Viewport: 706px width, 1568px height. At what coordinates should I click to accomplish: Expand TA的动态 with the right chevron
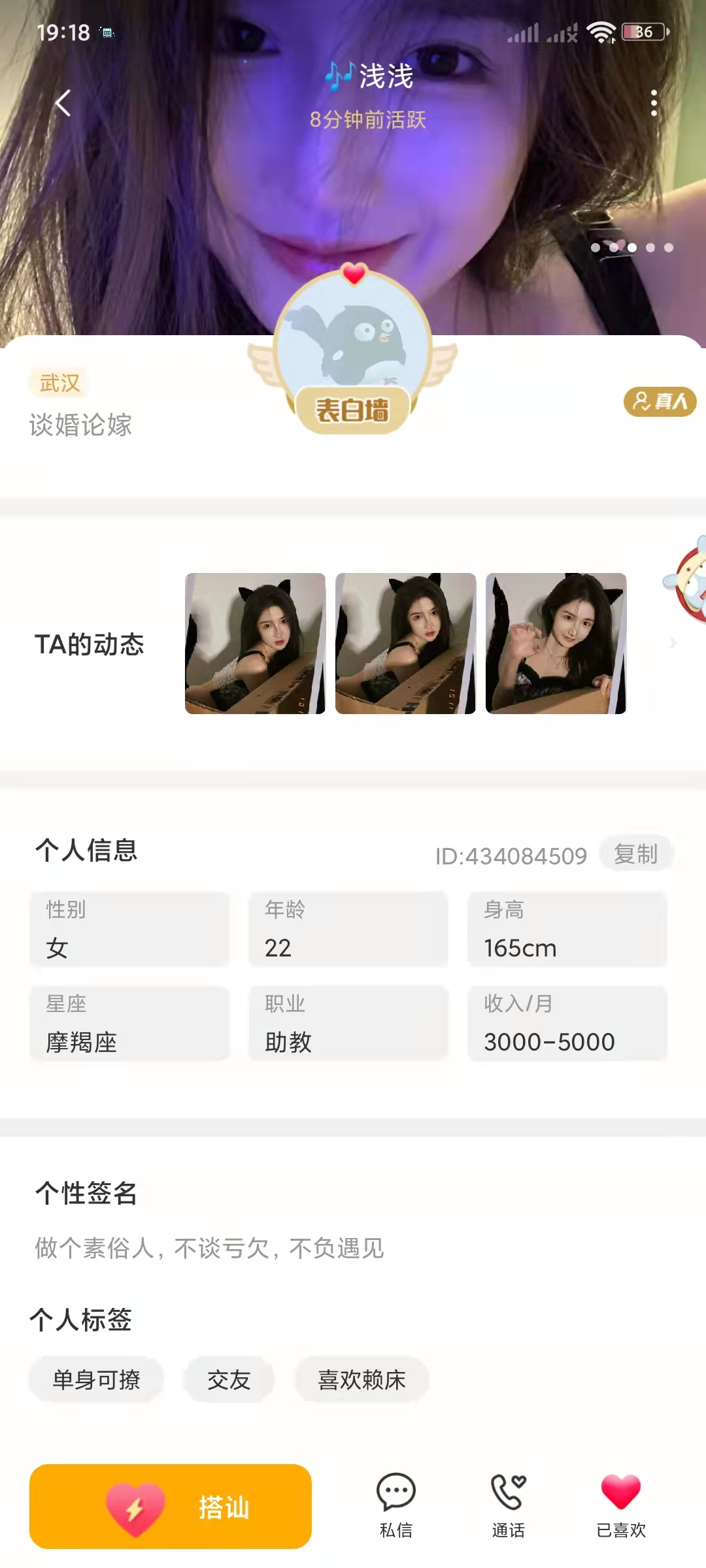(673, 644)
